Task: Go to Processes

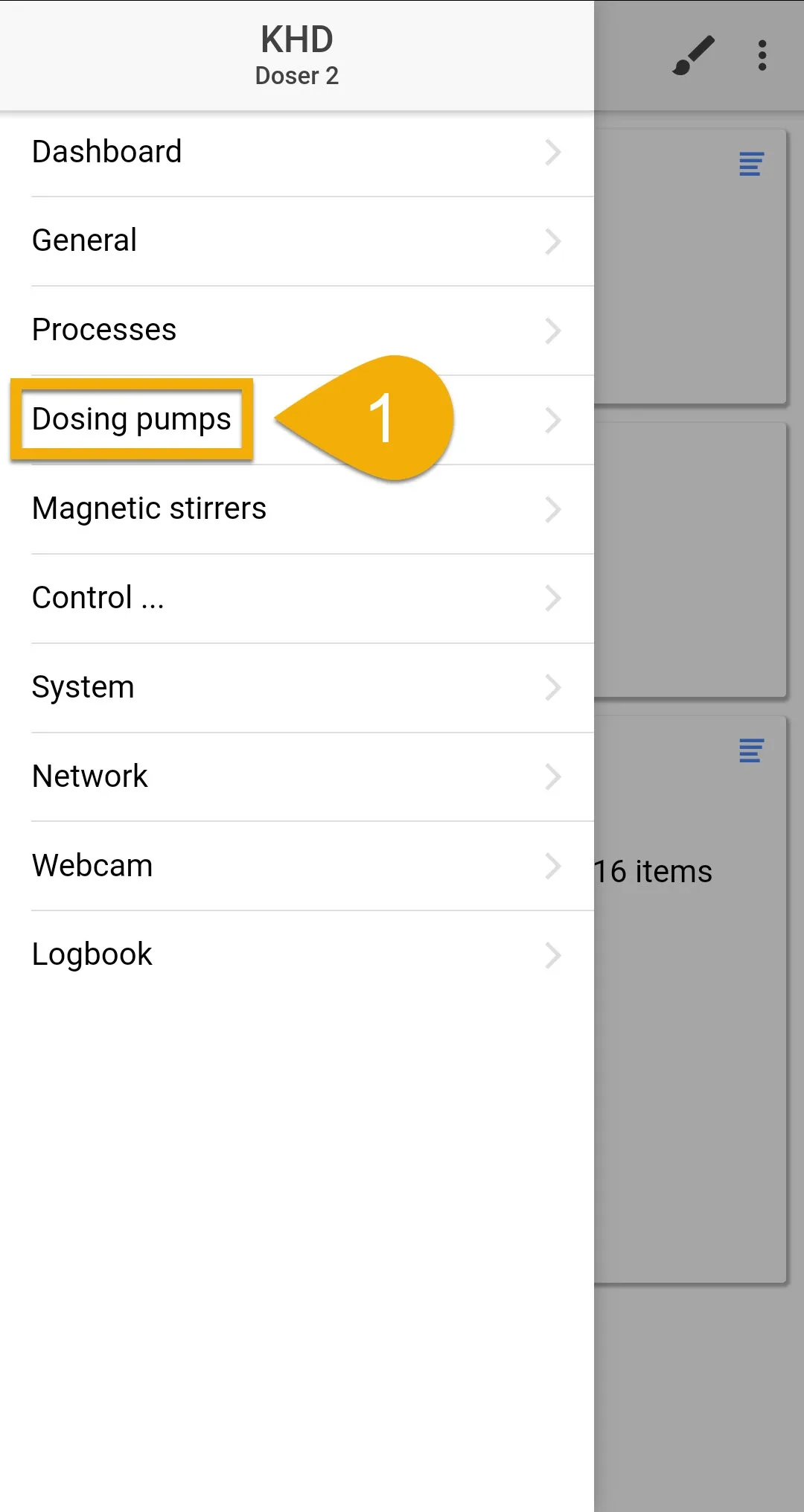Action: pos(297,331)
